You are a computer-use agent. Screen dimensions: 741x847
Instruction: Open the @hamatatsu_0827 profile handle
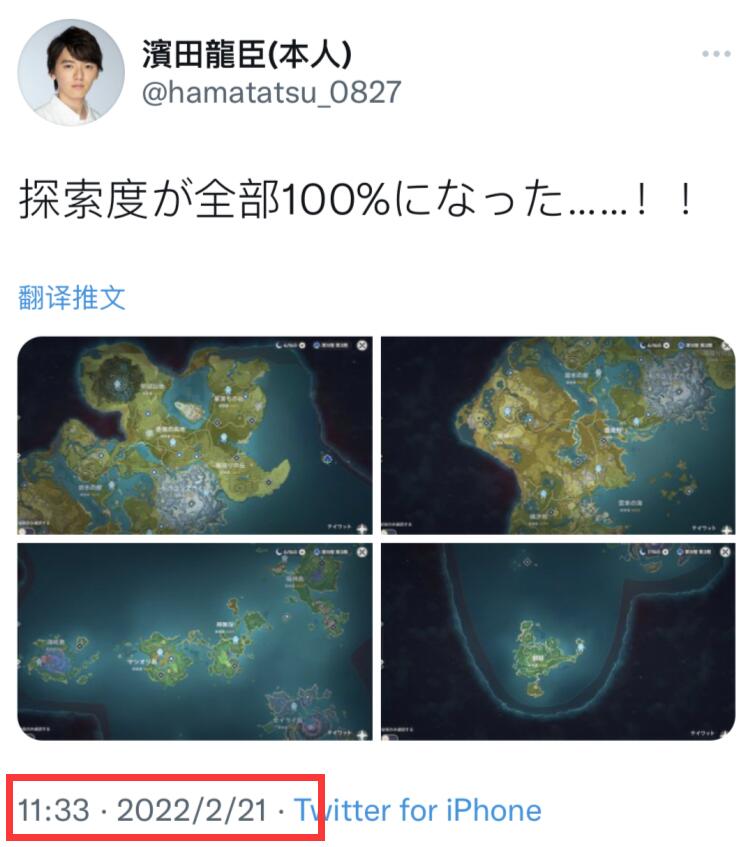[x=272, y=93]
